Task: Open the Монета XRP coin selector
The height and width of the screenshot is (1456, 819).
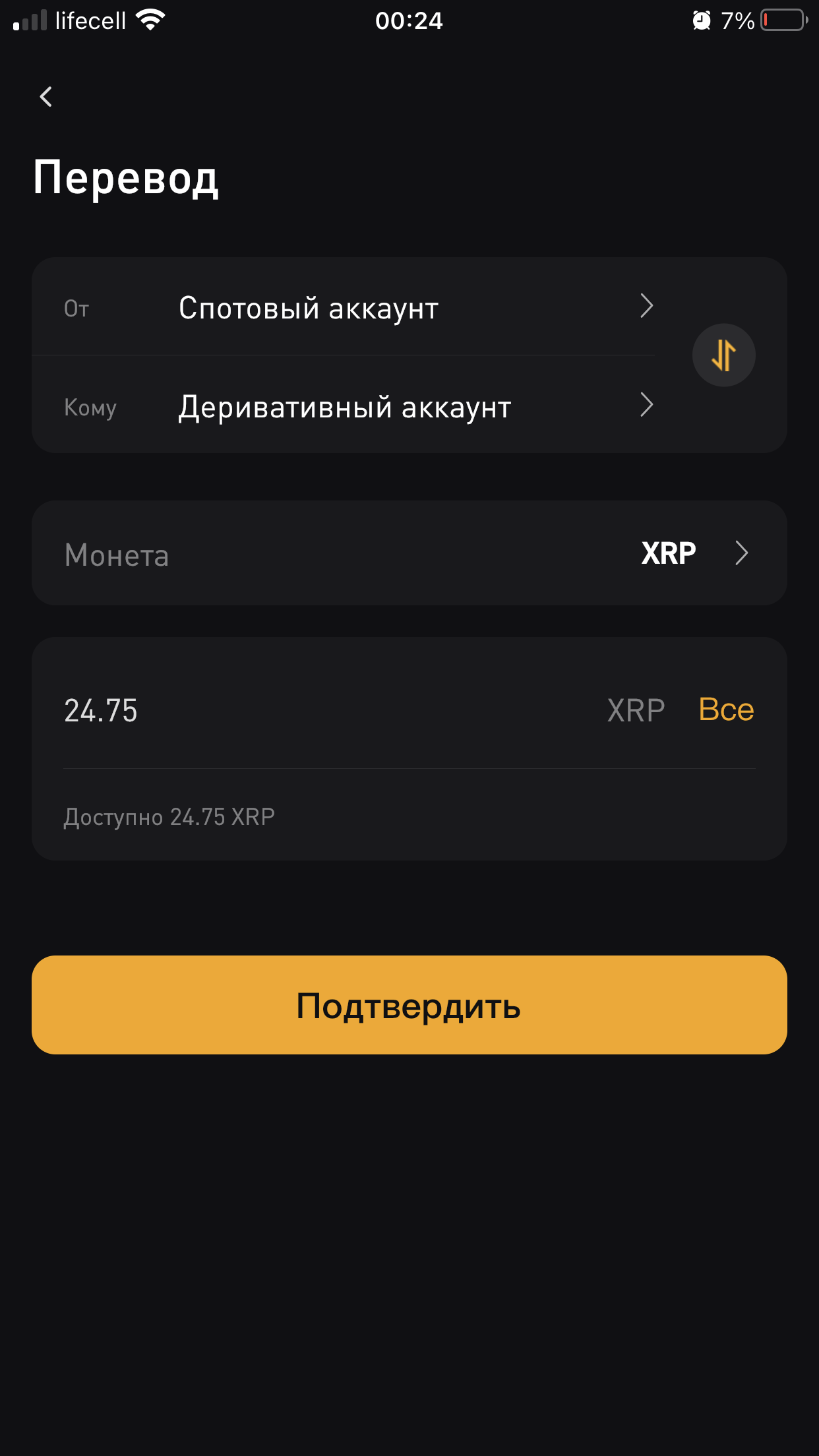Action: 409,553
